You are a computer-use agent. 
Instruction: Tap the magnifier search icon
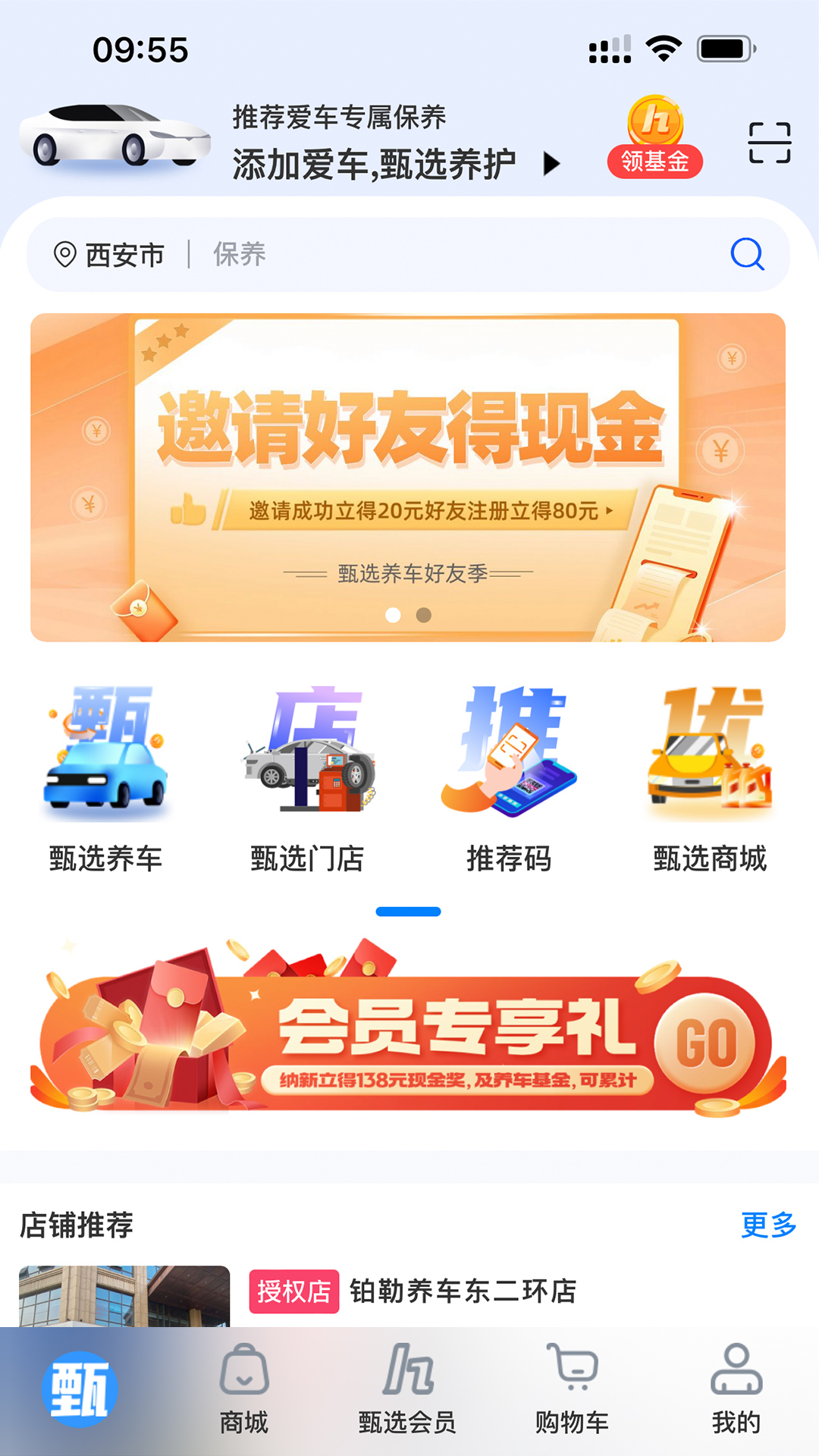pos(747,255)
